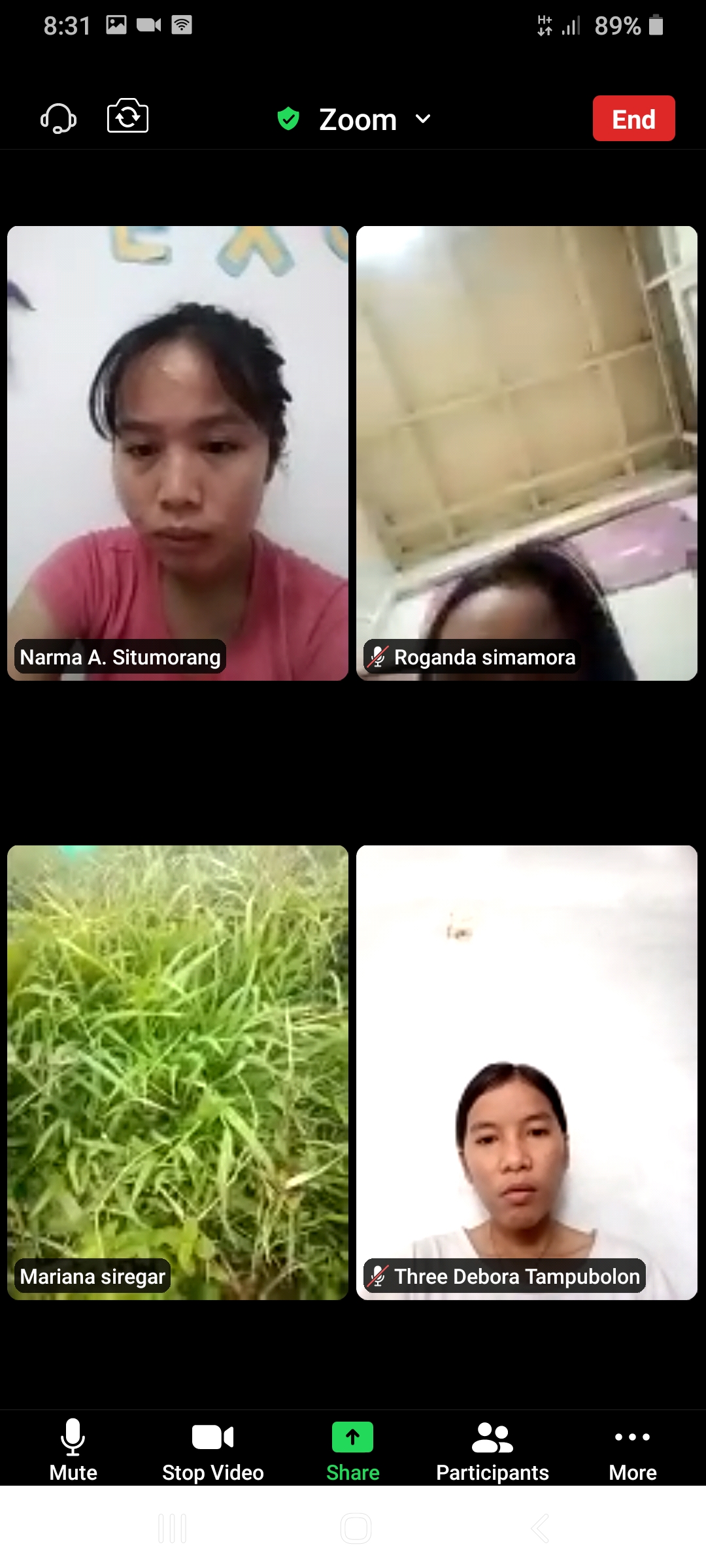Select Mariana siregar's video tile

tap(178, 1072)
